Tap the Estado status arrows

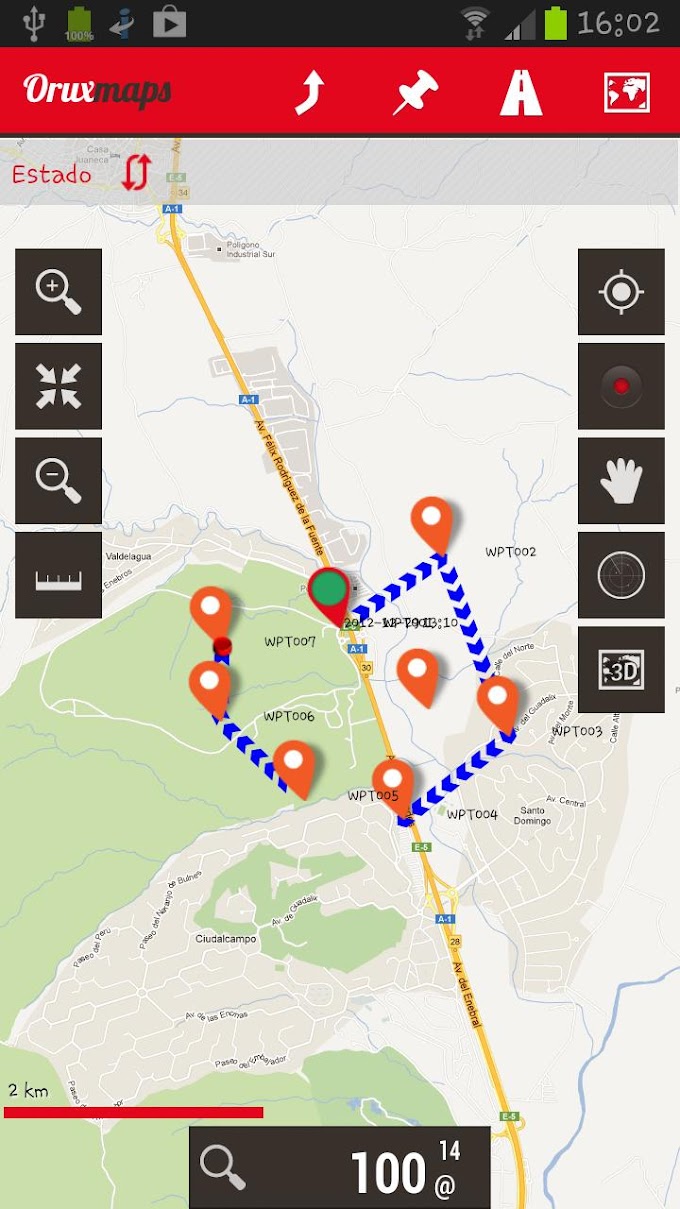(136, 173)
